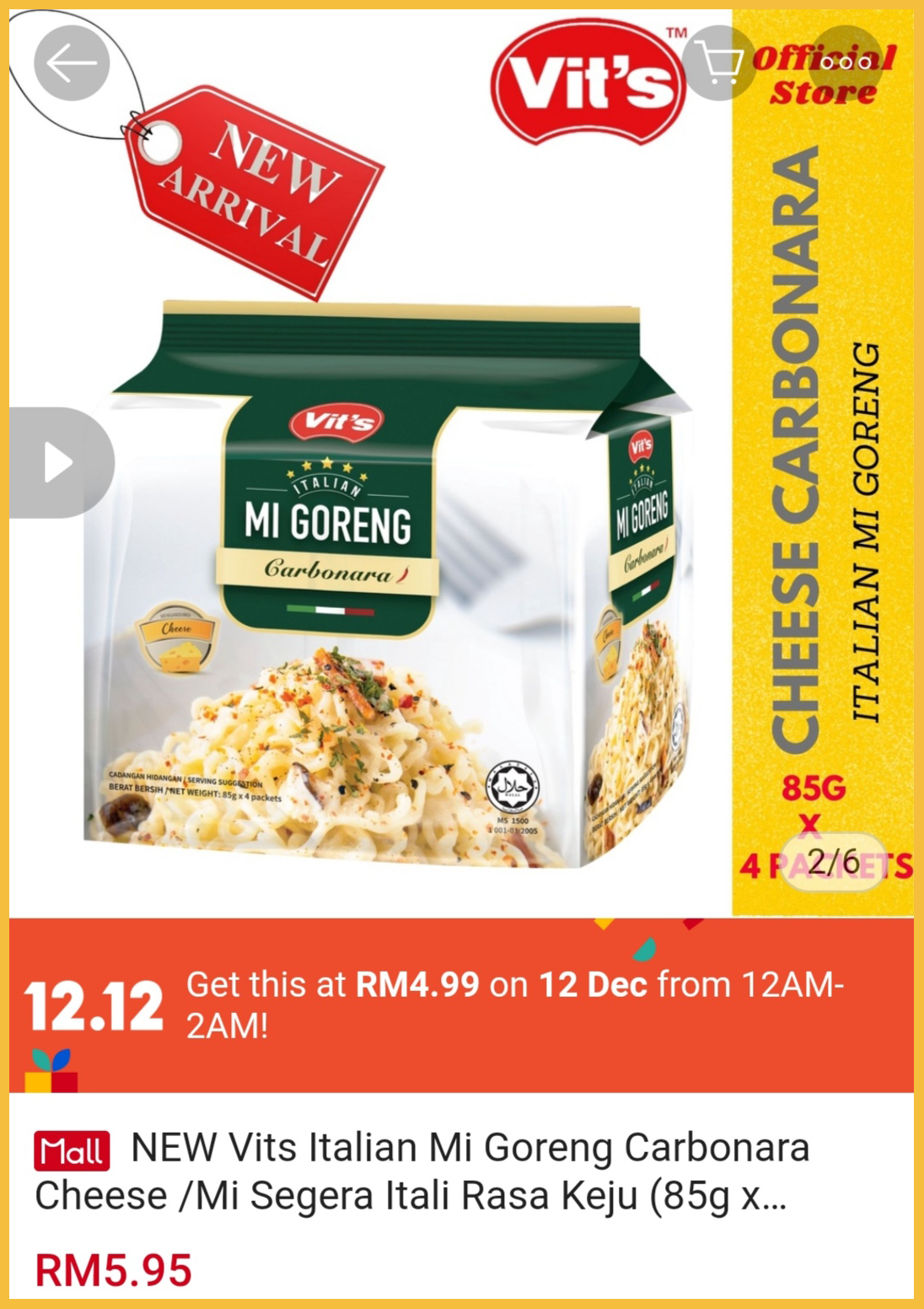Open the Vit's Mi Goreng product image

pyautogui.click(x=388, y=582)
